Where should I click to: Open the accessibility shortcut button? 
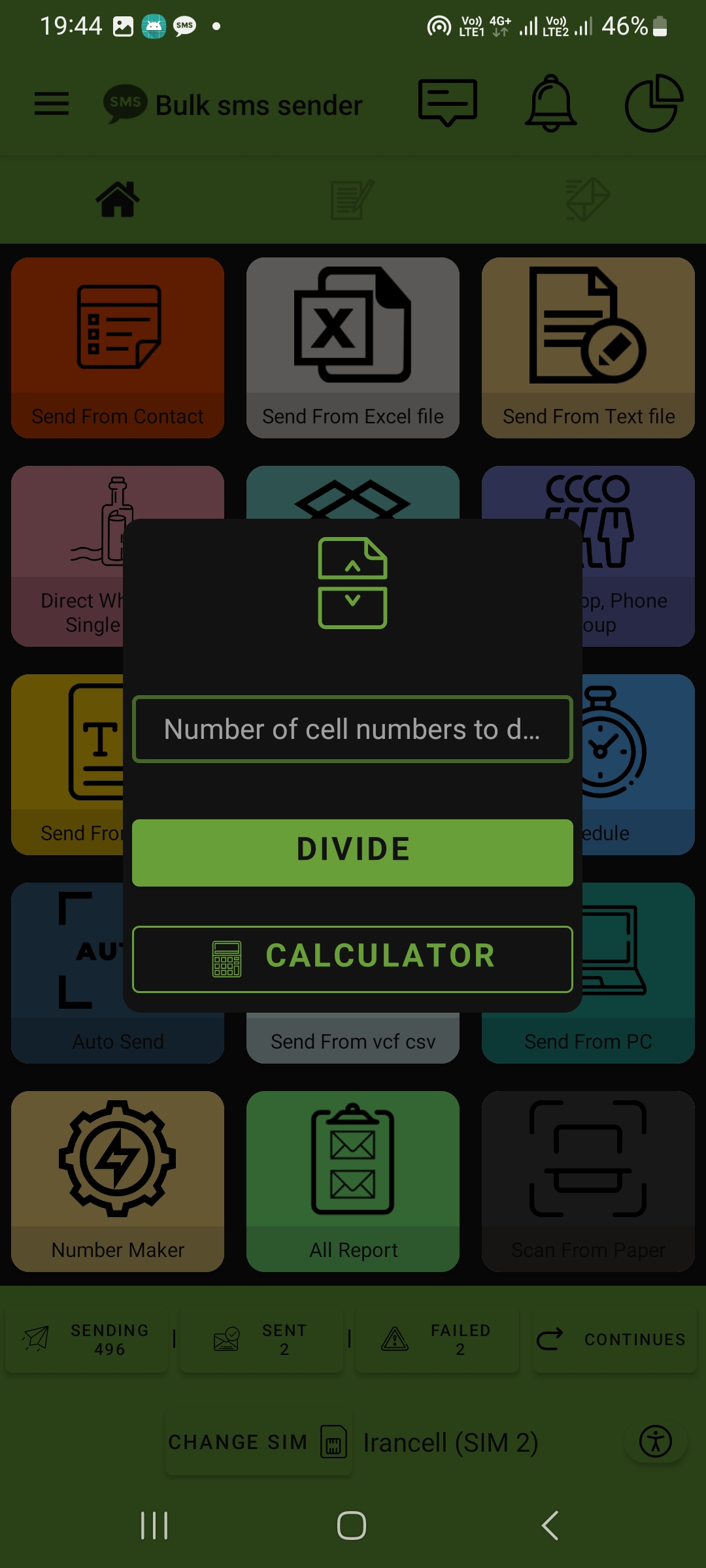(656, 1442)
